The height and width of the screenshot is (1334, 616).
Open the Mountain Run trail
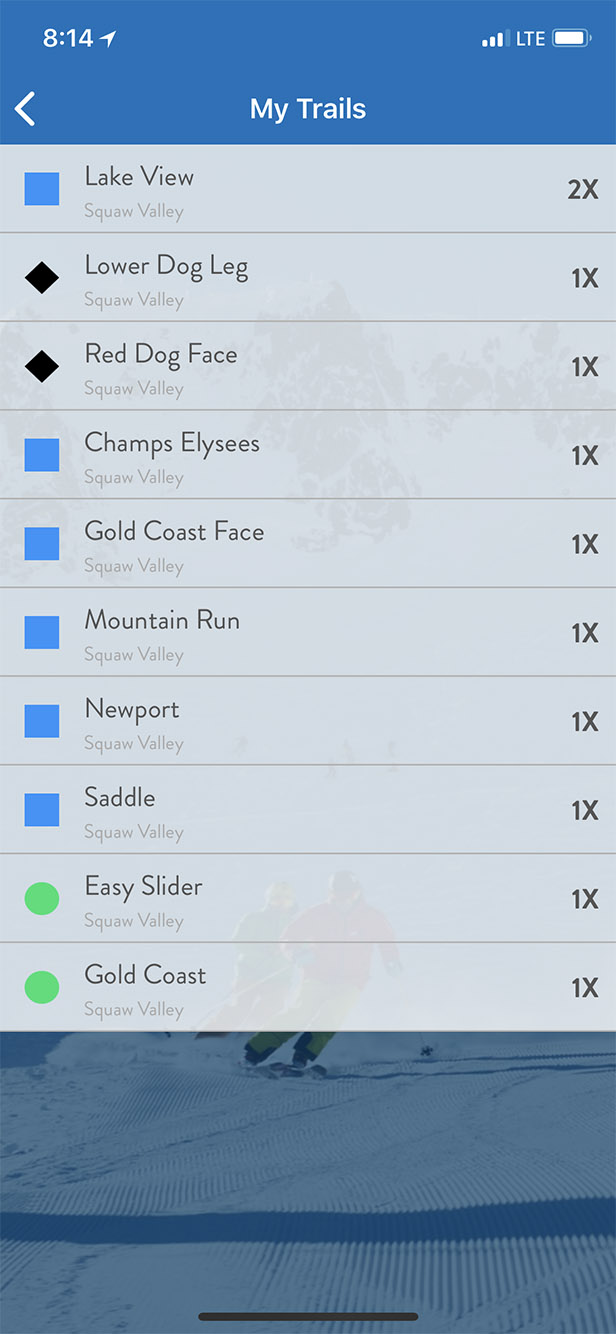(x=308, y=632)
